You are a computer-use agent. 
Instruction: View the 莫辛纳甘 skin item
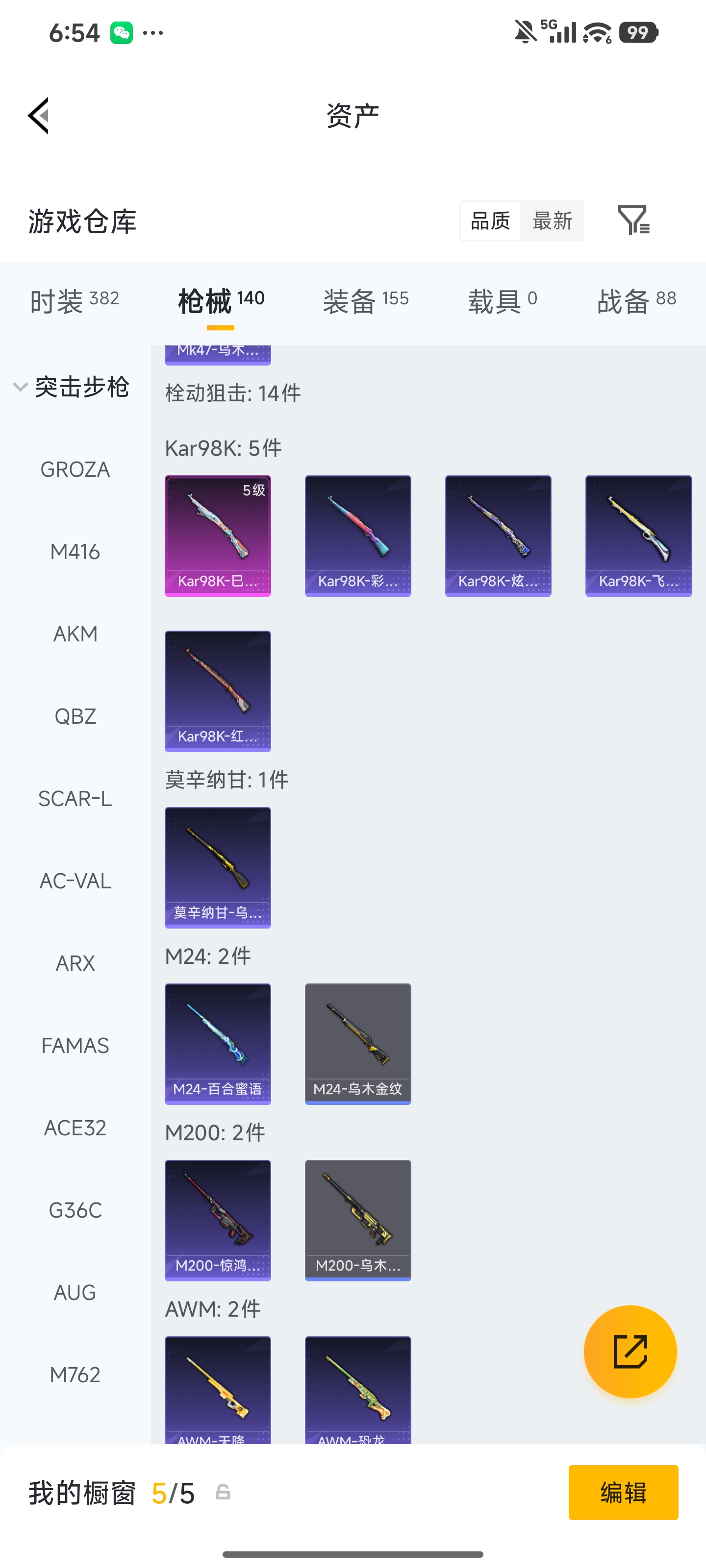(x=218, y=867)
